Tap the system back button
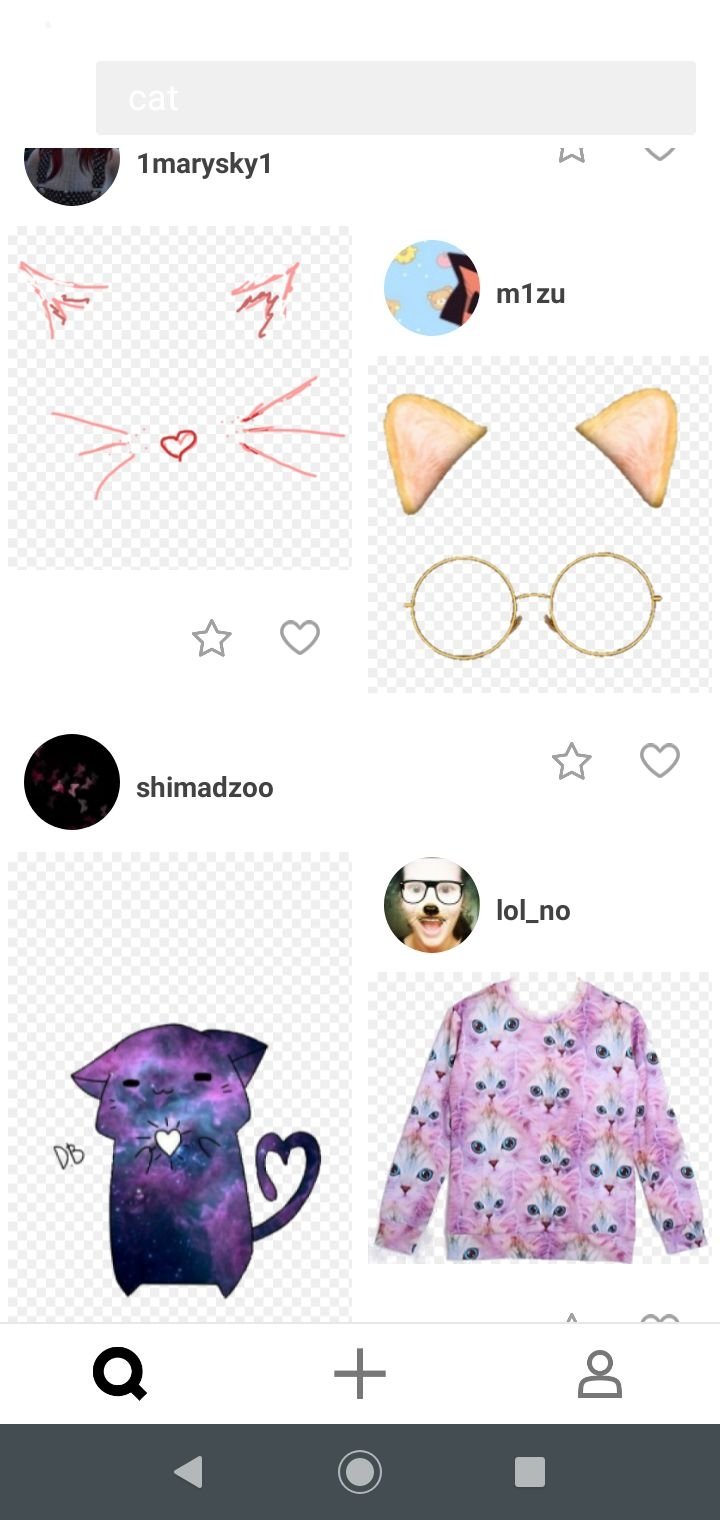 188,1472
